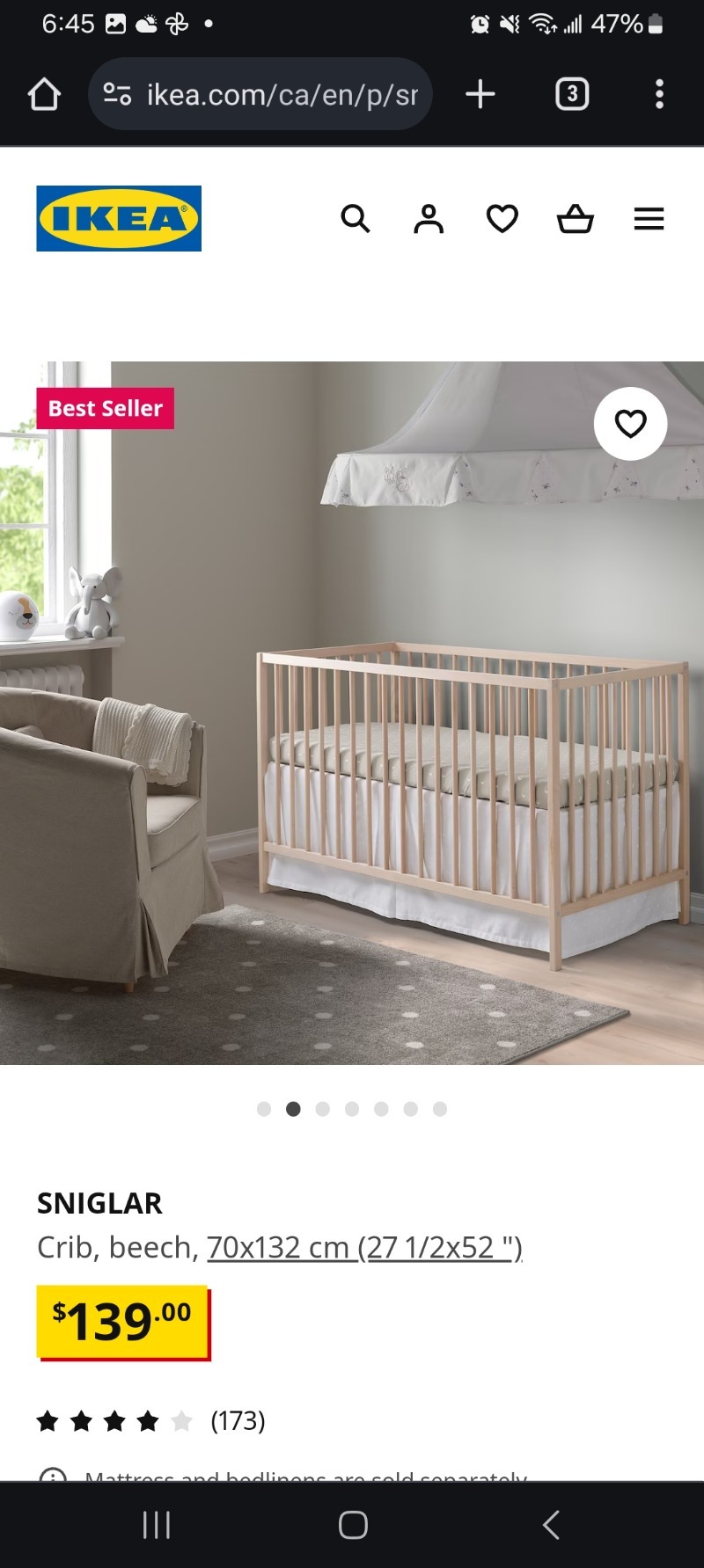This screenshot has height=1568, width=704.
Task: Open the 70x132 cm size link
Action: coord(364,1247)
